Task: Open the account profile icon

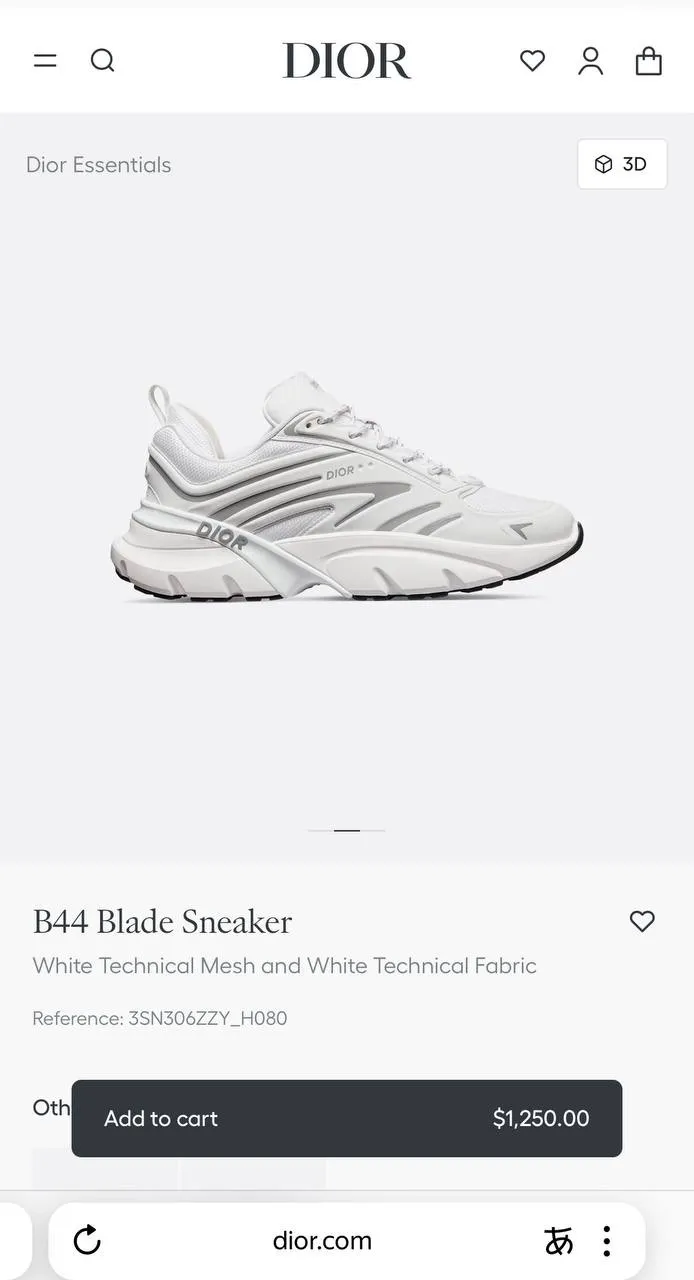Action: pyautogui.click(x=591, y=61)
